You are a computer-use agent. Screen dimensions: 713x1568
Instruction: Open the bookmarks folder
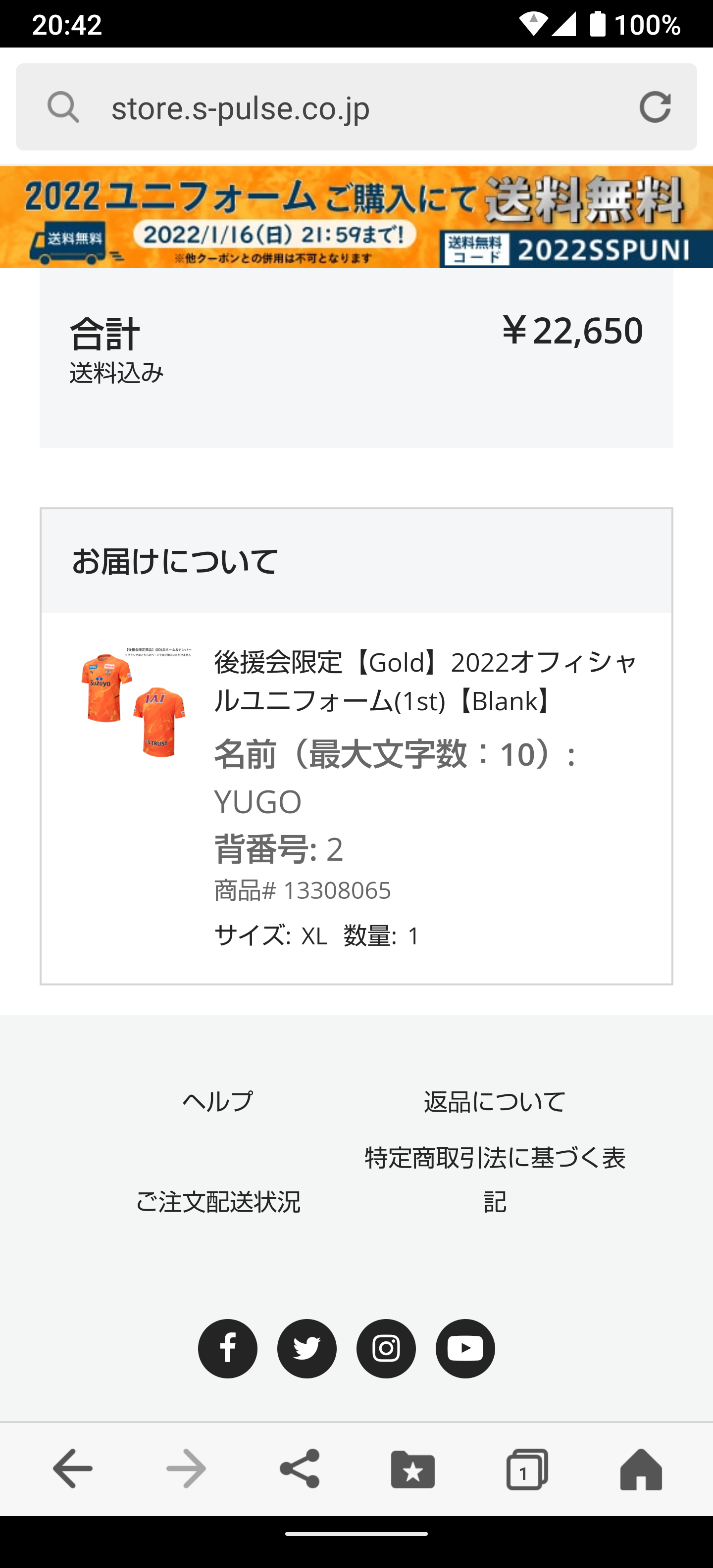pos(413,1469)
